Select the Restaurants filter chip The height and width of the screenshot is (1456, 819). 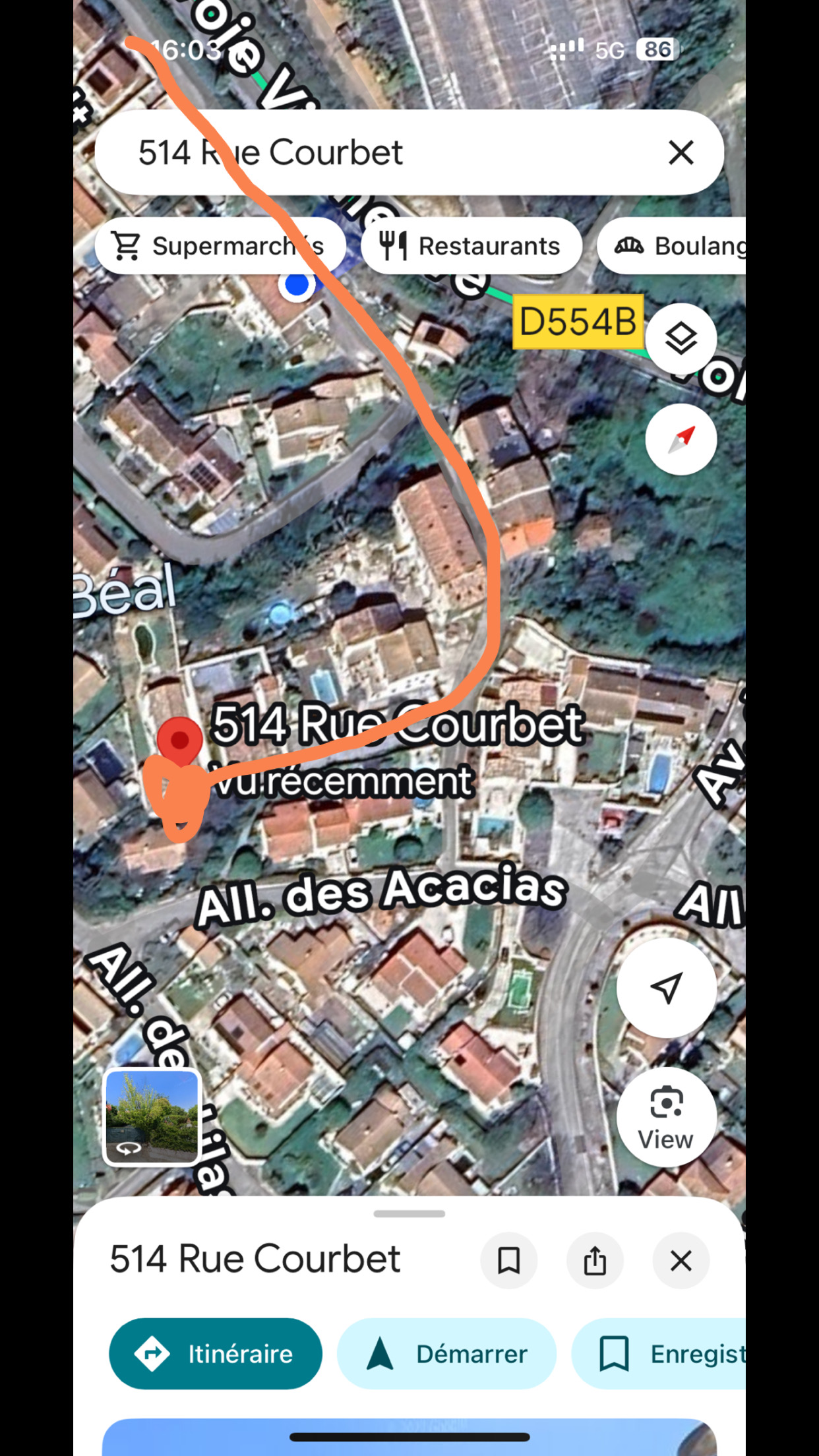[471, 246]
